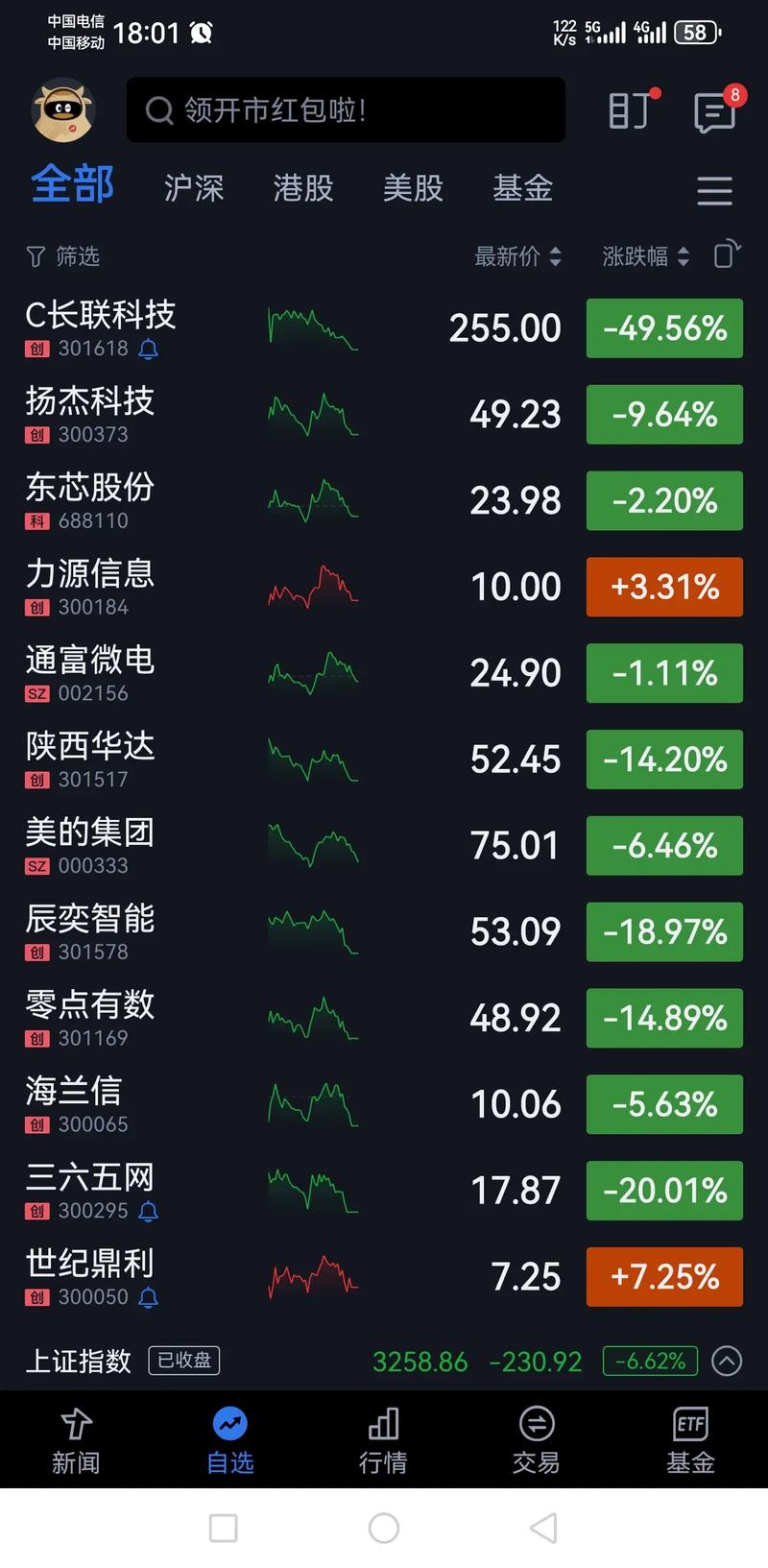This screenshot has width=768, height=1568.
Task: Click the cow avatar logo
Action: [63, 109]
